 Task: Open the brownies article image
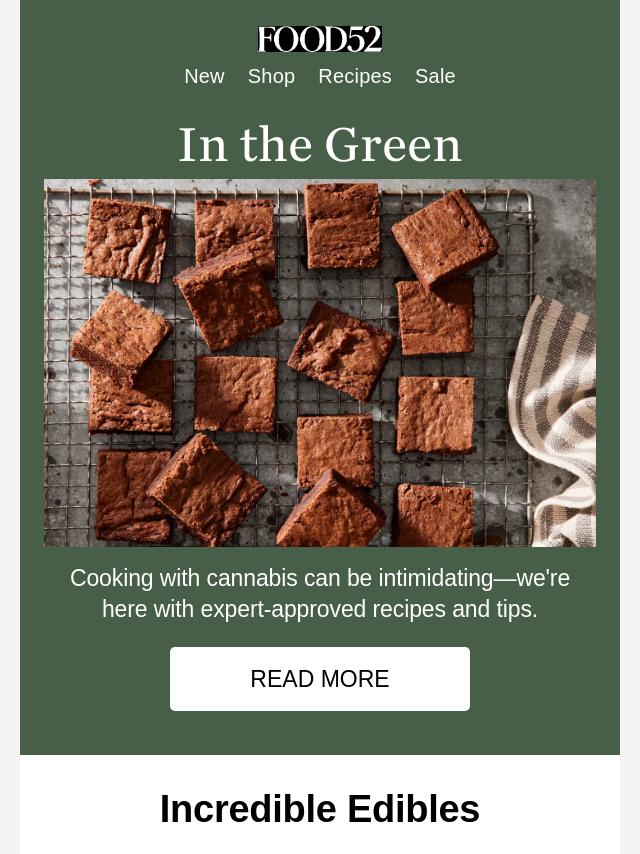[320, 363]
